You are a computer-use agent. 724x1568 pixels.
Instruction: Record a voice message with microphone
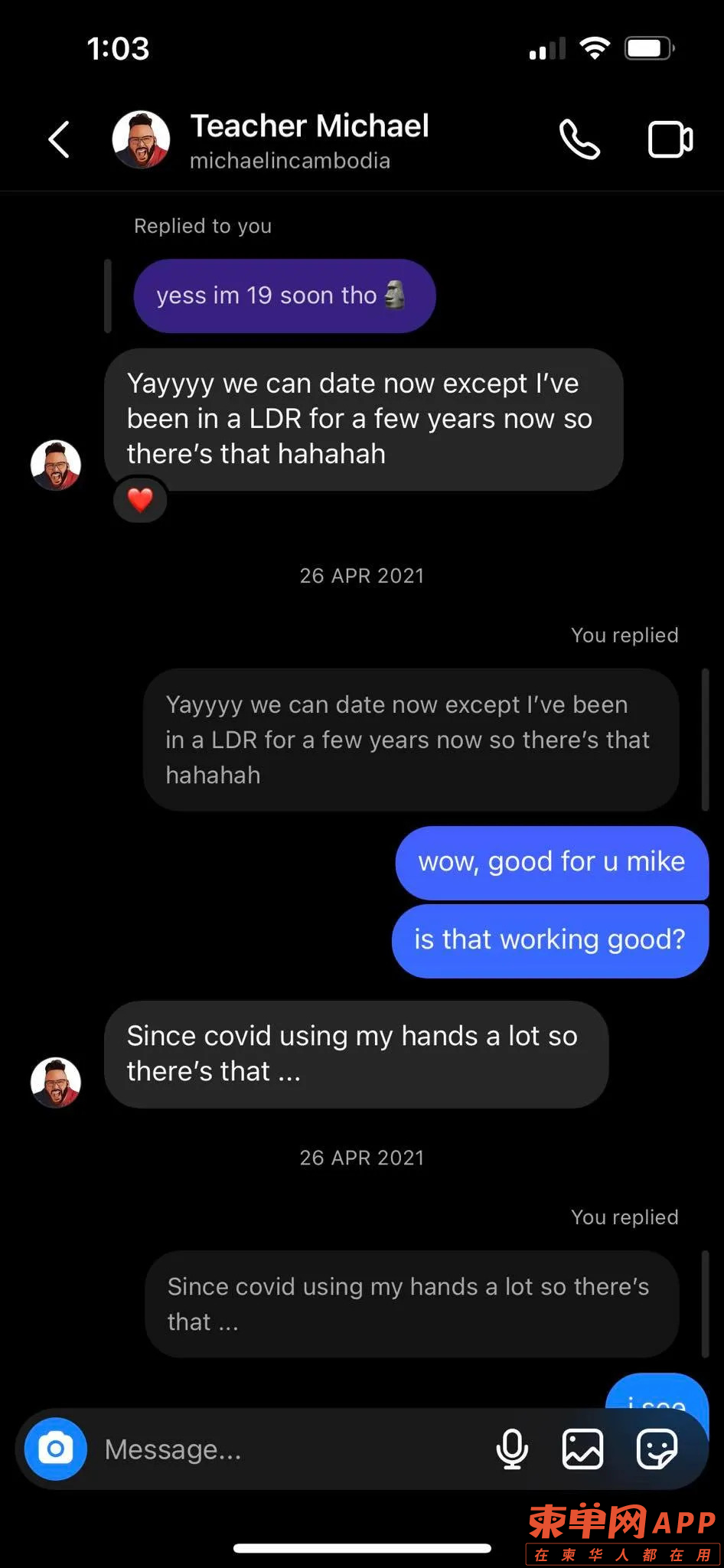tap(512, 1449)
